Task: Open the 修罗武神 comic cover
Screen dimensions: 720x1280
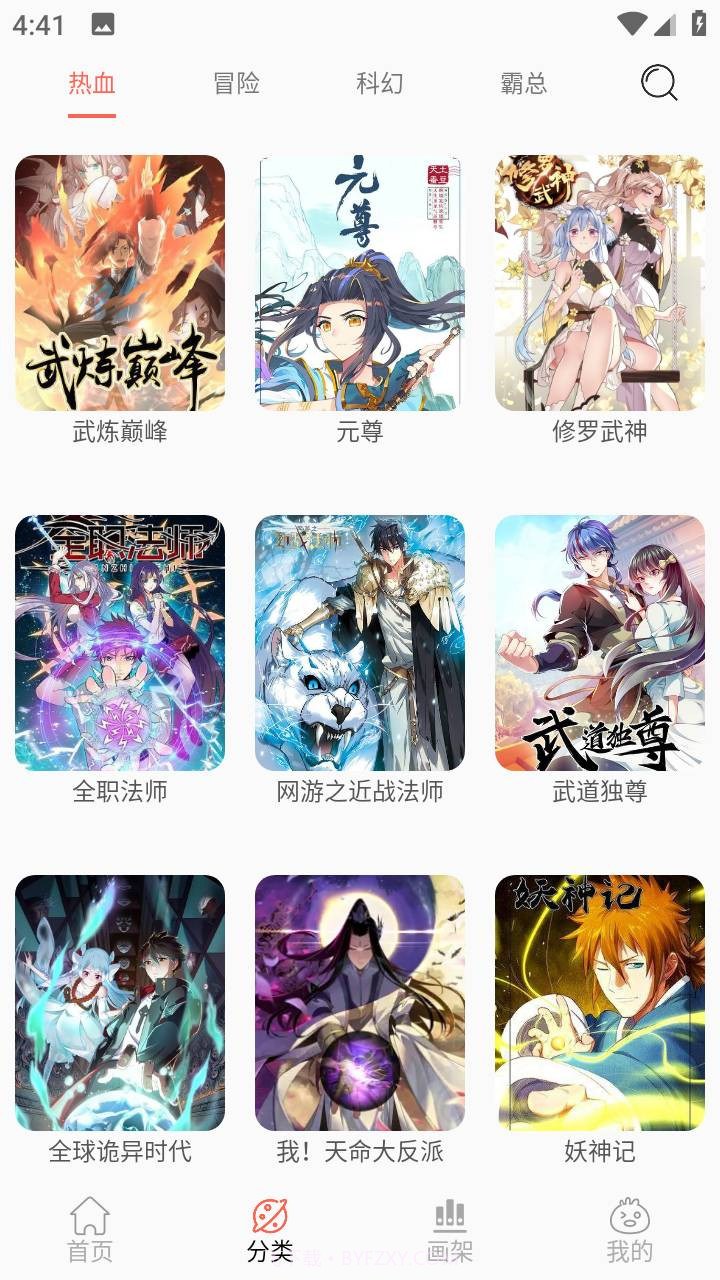Action: tap(600, 283)
